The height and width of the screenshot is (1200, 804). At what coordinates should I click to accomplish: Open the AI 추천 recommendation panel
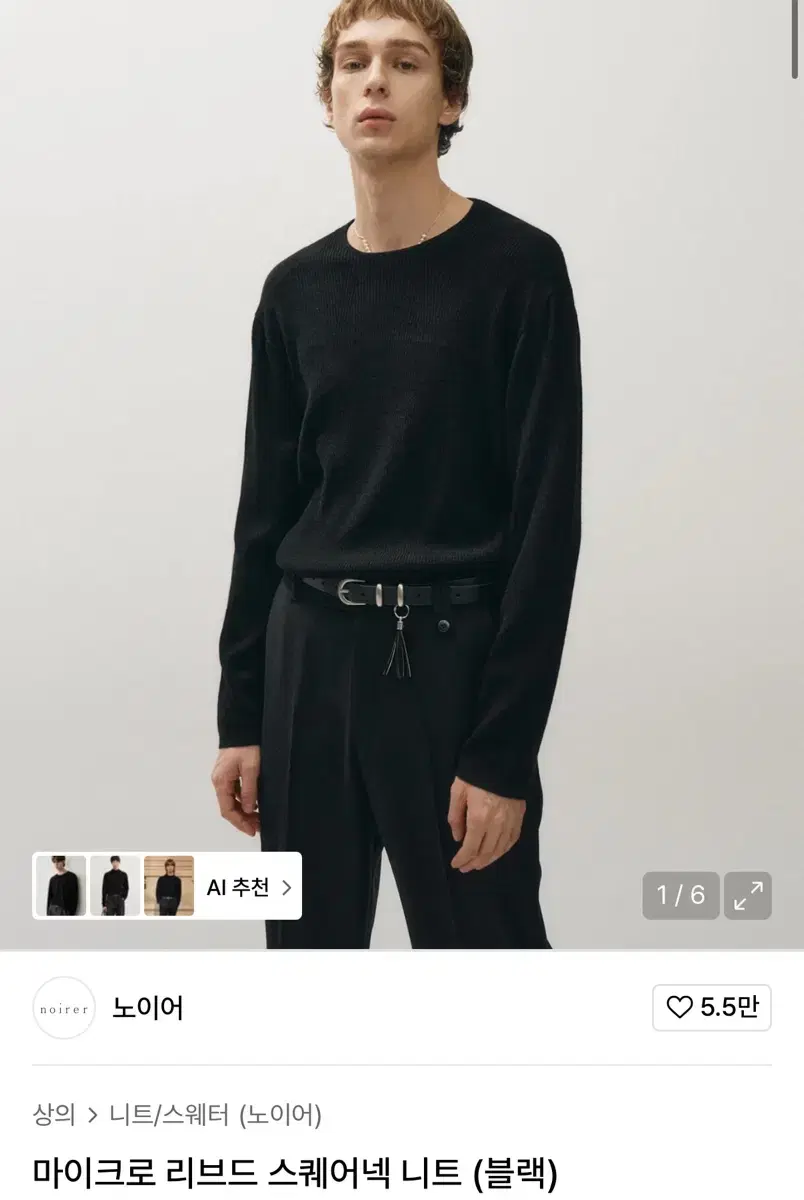(x=240, y=886)
